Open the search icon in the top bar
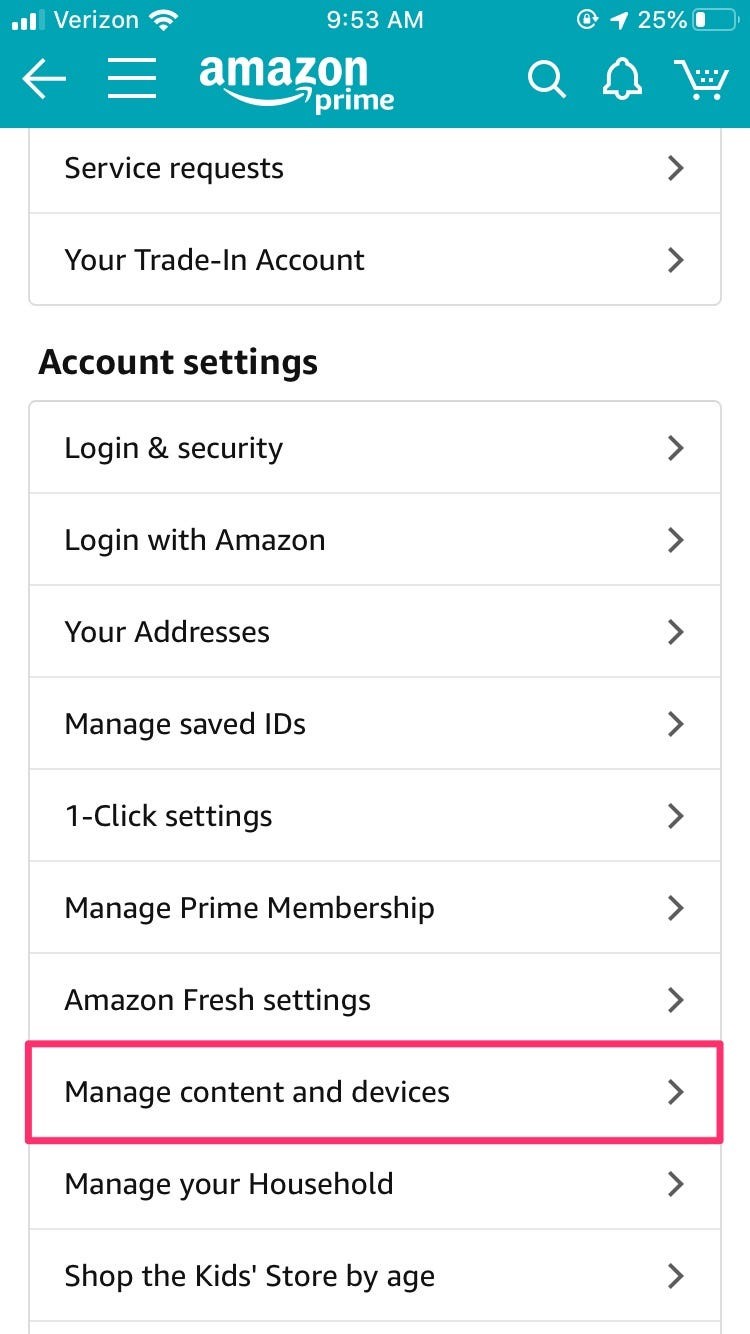This screenshot has width=750, height=1334. pos(546,78)
